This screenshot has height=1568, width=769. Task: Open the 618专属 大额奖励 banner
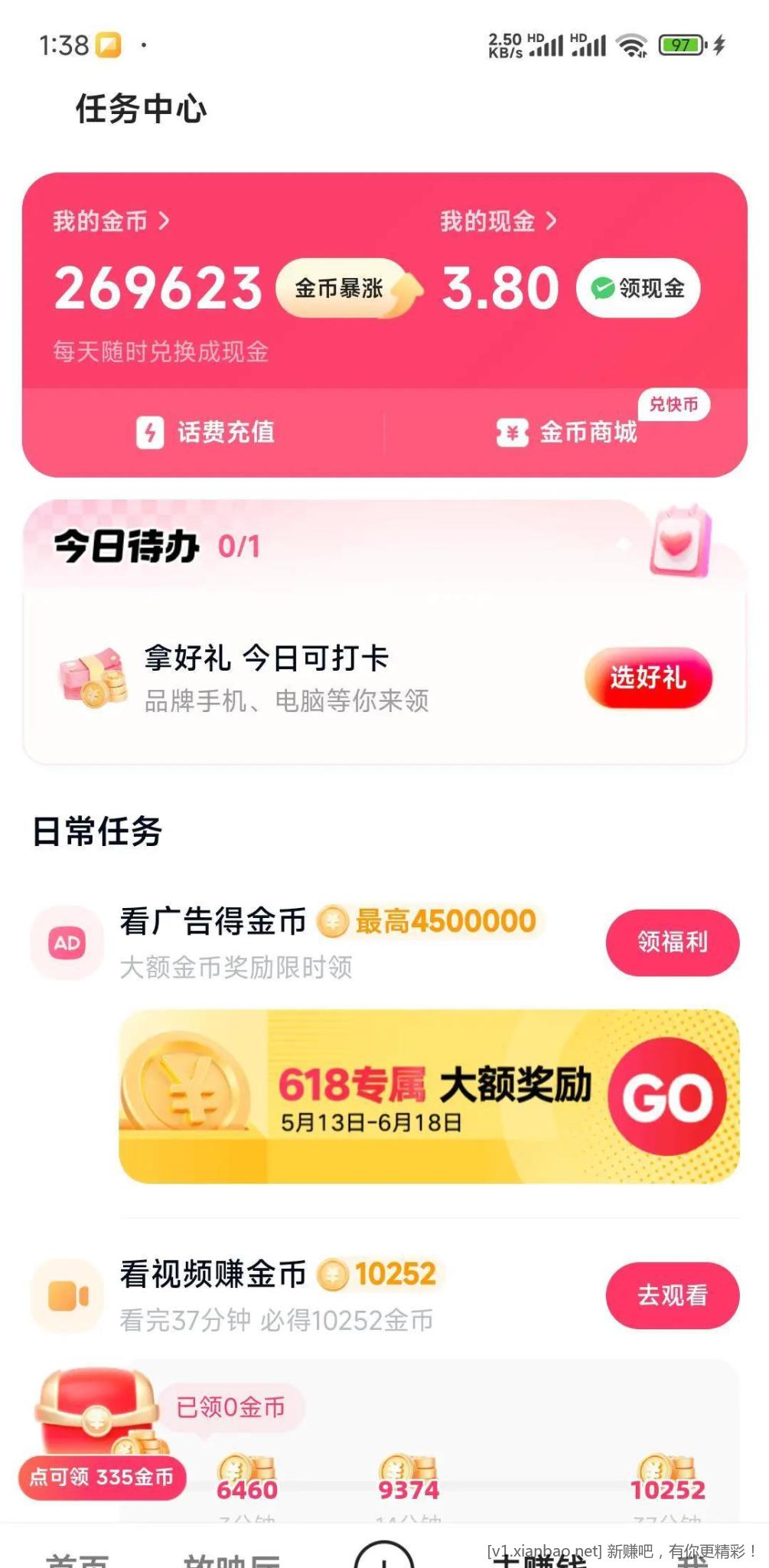428,1096
